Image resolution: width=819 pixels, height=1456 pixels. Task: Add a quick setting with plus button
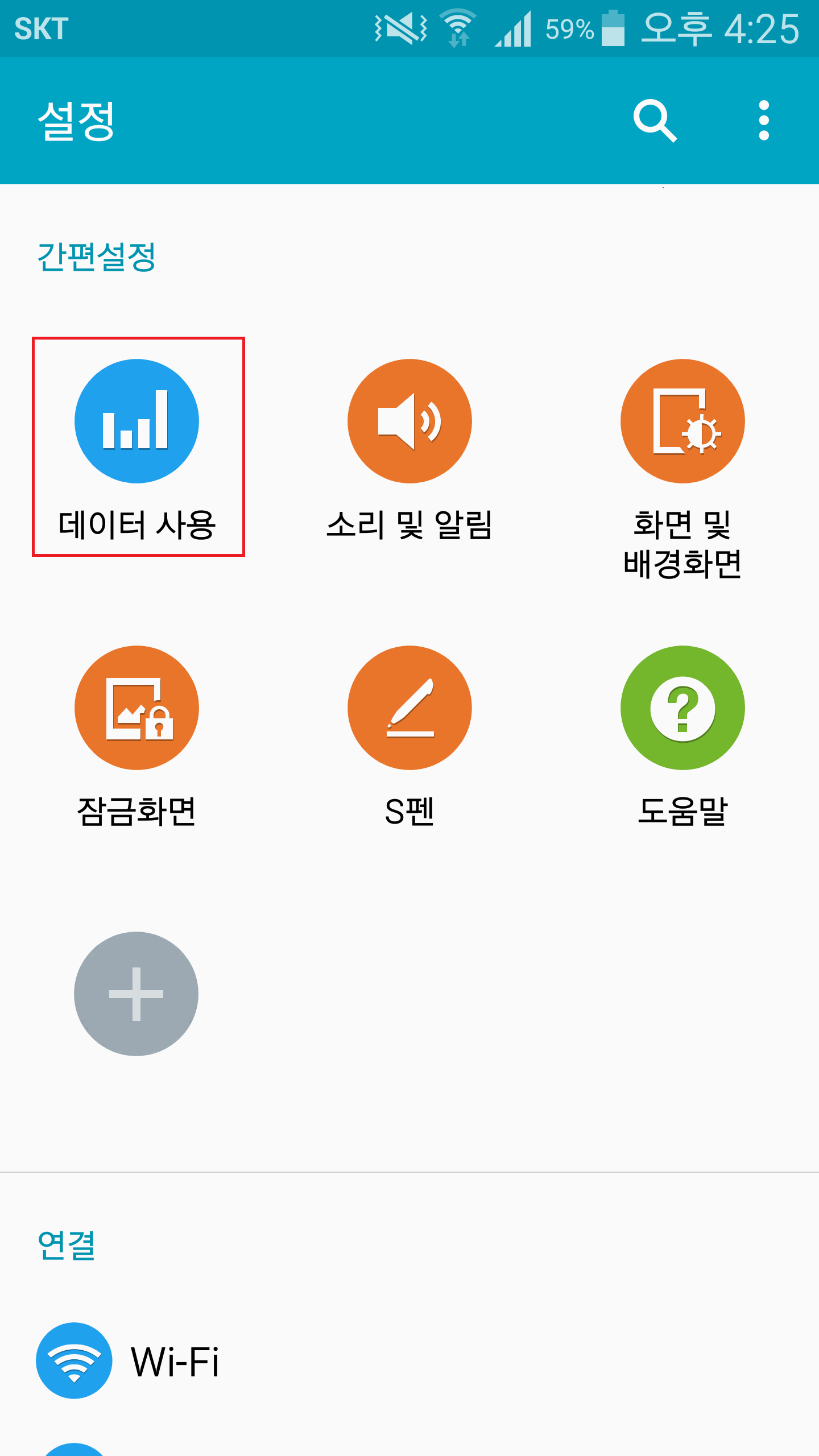[x=136, y=994]
